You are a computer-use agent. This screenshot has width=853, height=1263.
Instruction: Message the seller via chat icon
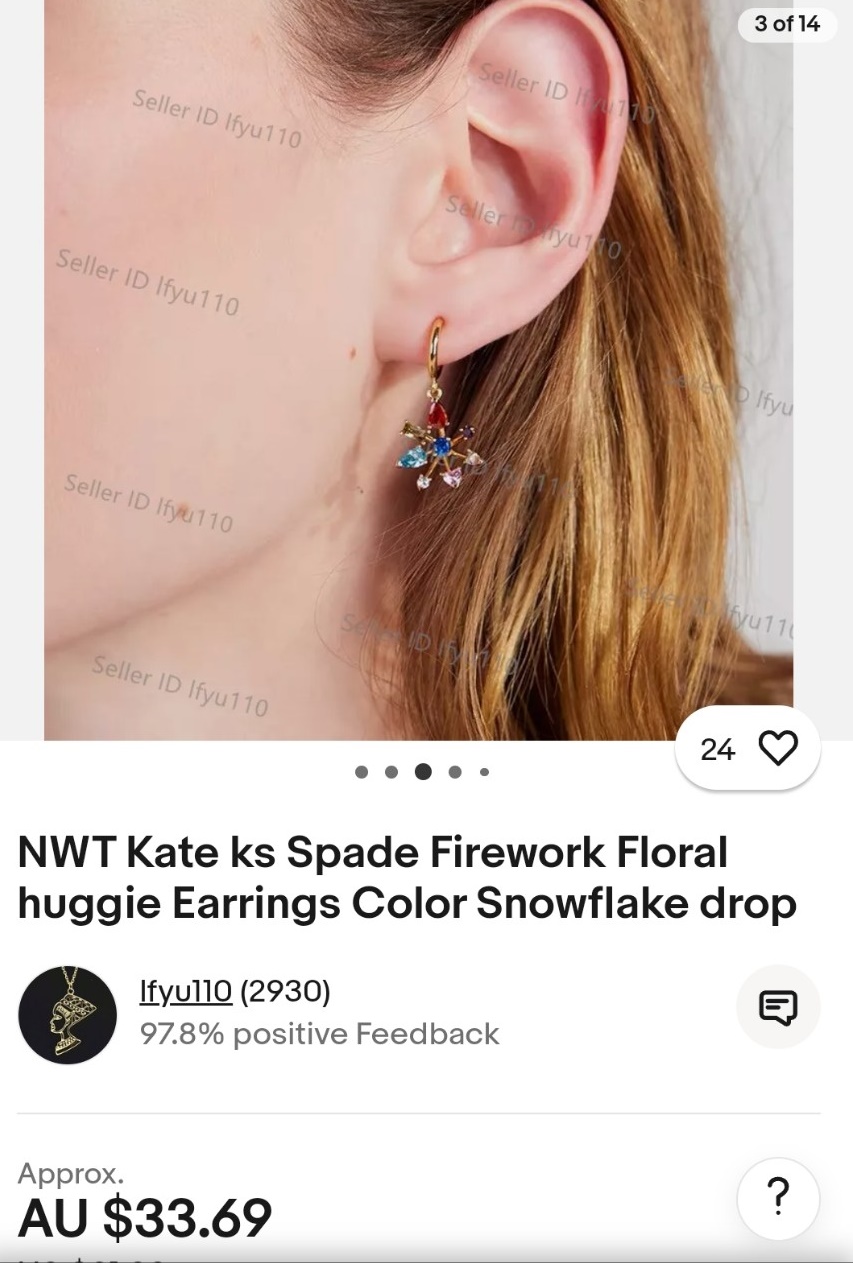(778, 1006)
